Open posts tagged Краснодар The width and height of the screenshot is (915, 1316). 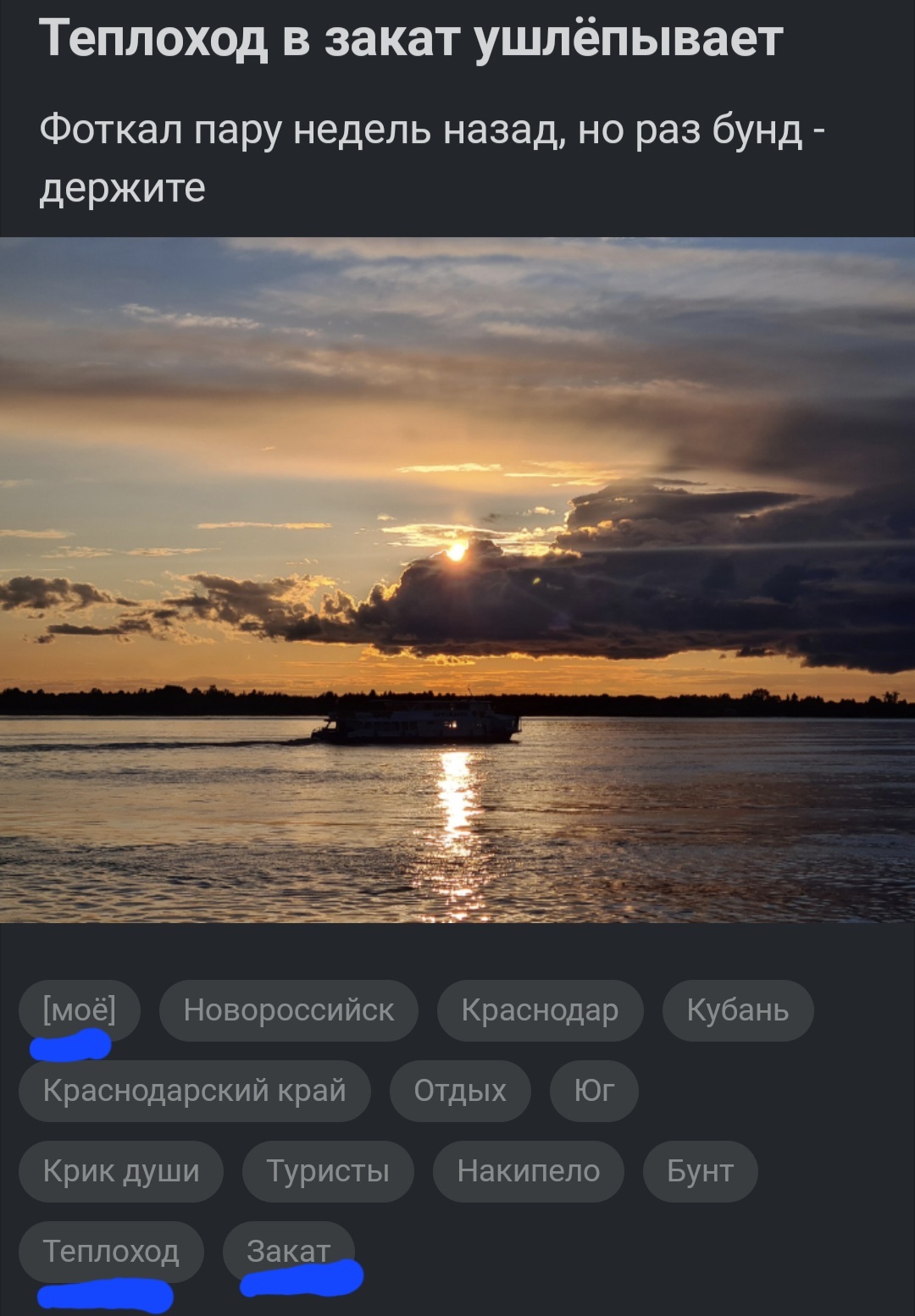540,1010
